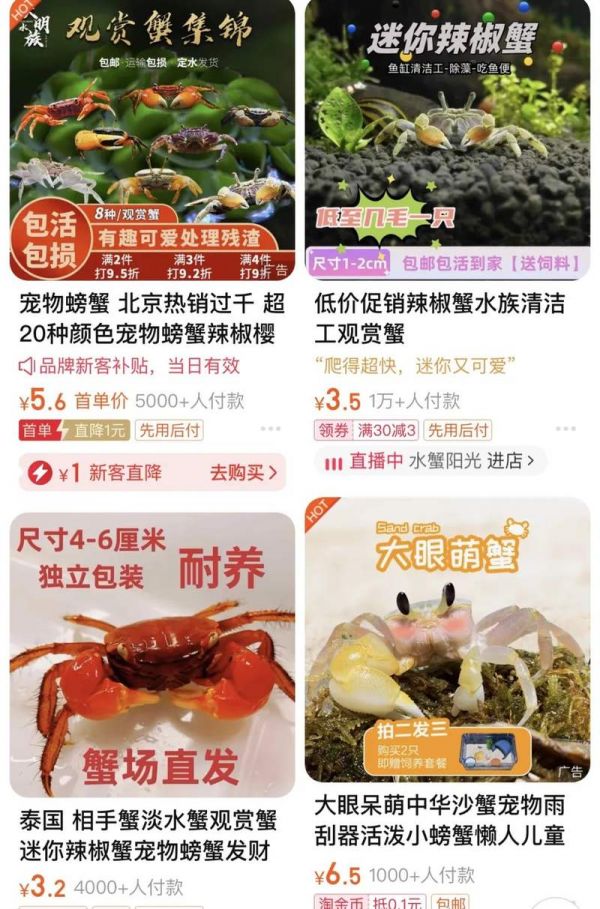Viewport: 600px width, 909px height.
Task: Enter the 水蟹阳光 livestream shop via 进店
Action: (516, 461)
